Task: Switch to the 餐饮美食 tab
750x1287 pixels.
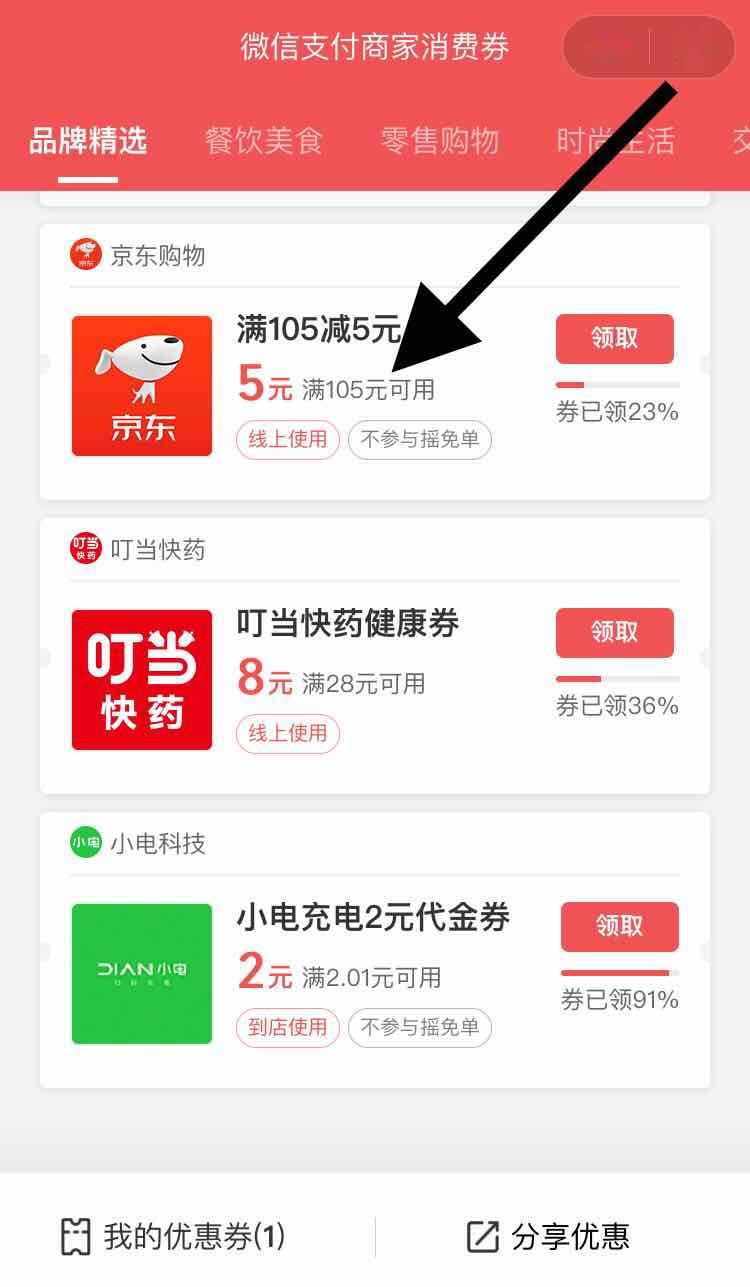Action: pyautogui.click(x=264, y=141)
